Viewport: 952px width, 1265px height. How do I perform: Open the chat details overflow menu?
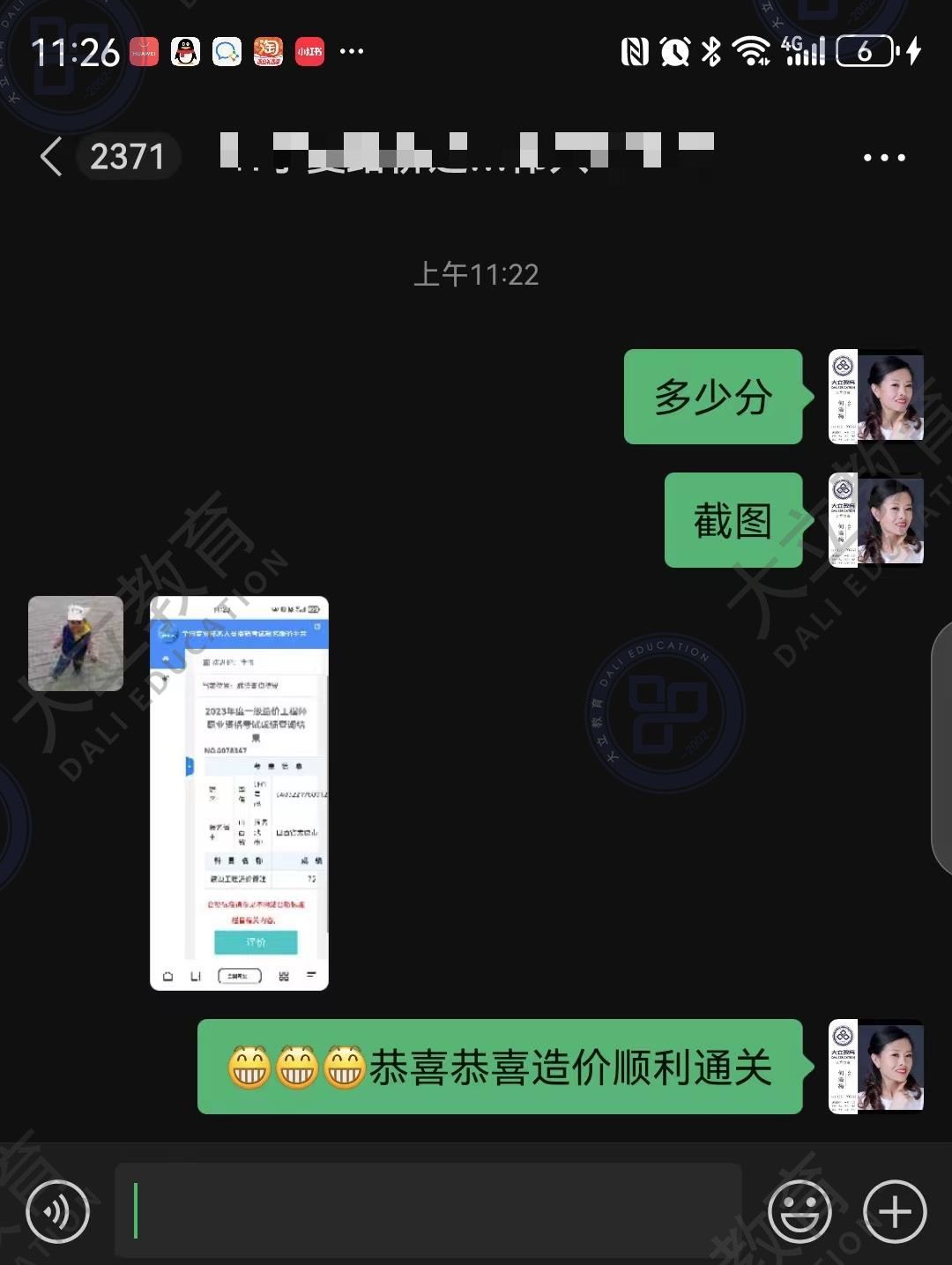(x=883, y=158)
